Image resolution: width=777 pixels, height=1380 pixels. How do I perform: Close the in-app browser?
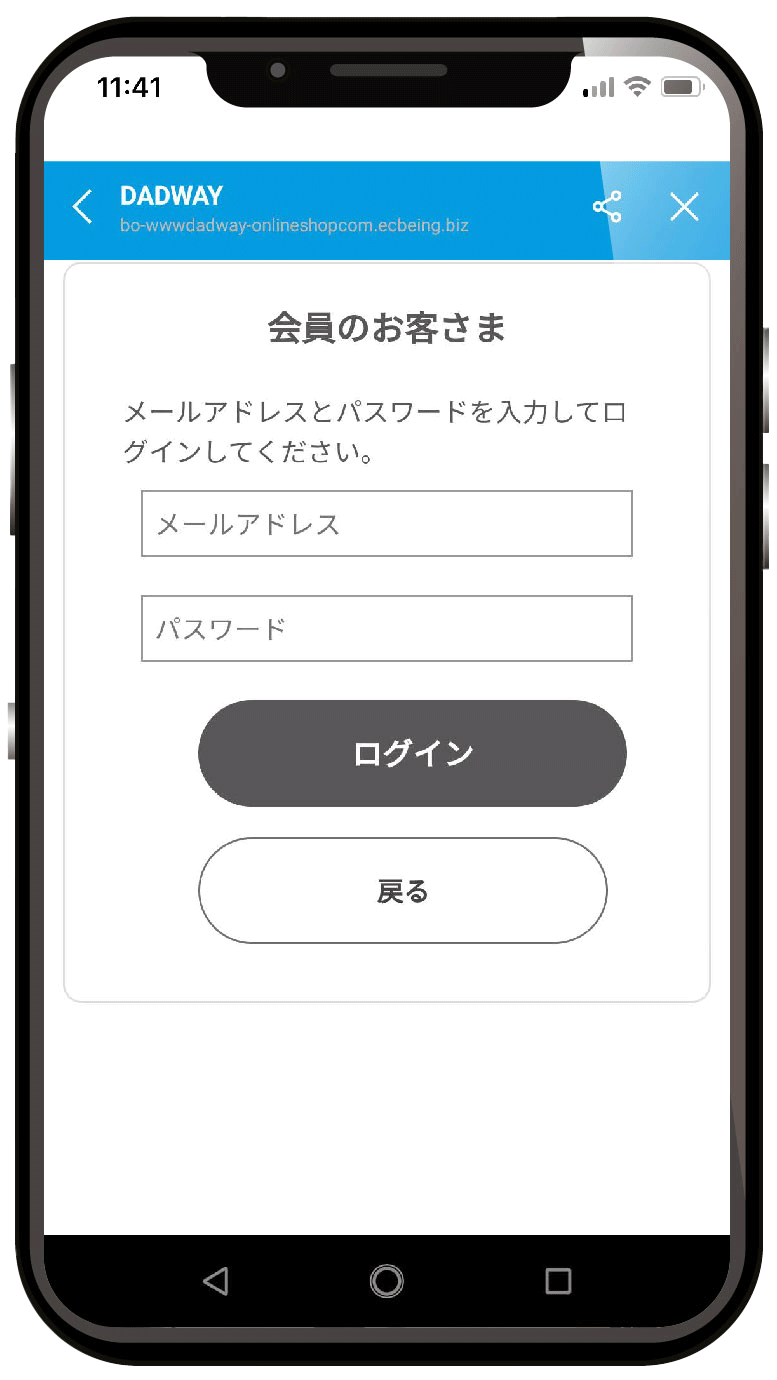(x=684, y=207)
